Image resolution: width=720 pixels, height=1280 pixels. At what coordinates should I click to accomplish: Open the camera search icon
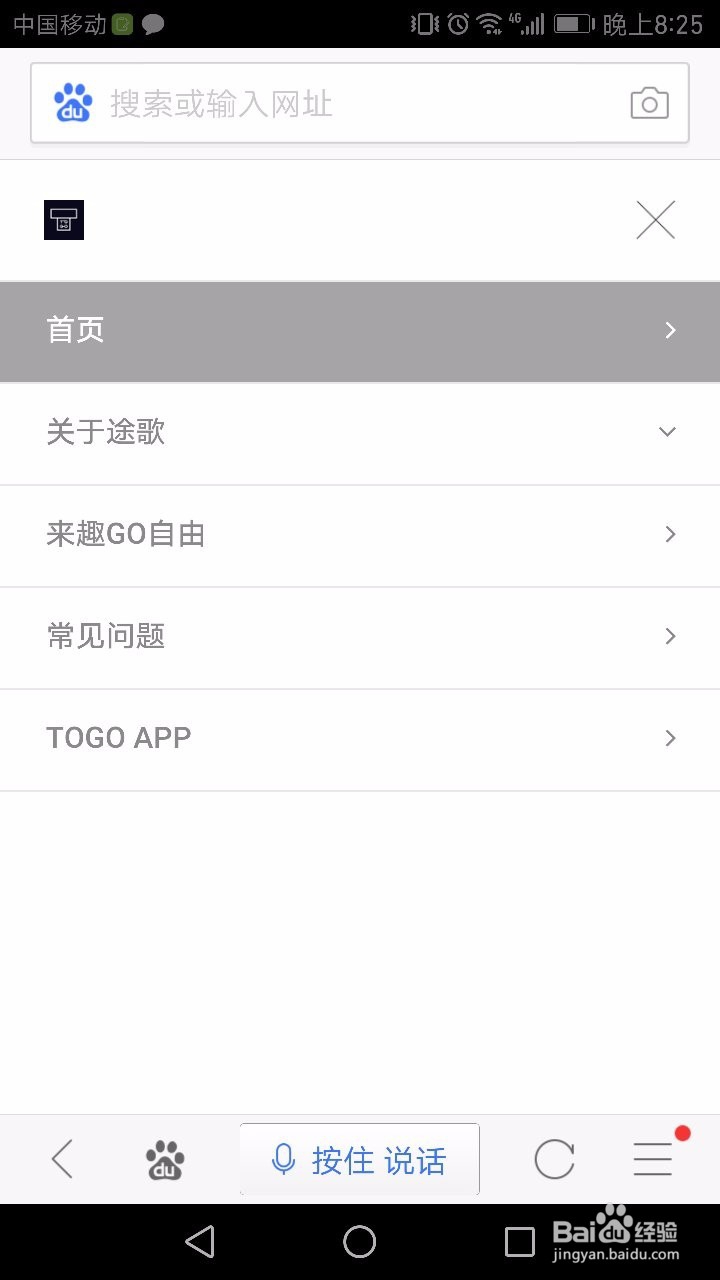[x=649, y=102]
